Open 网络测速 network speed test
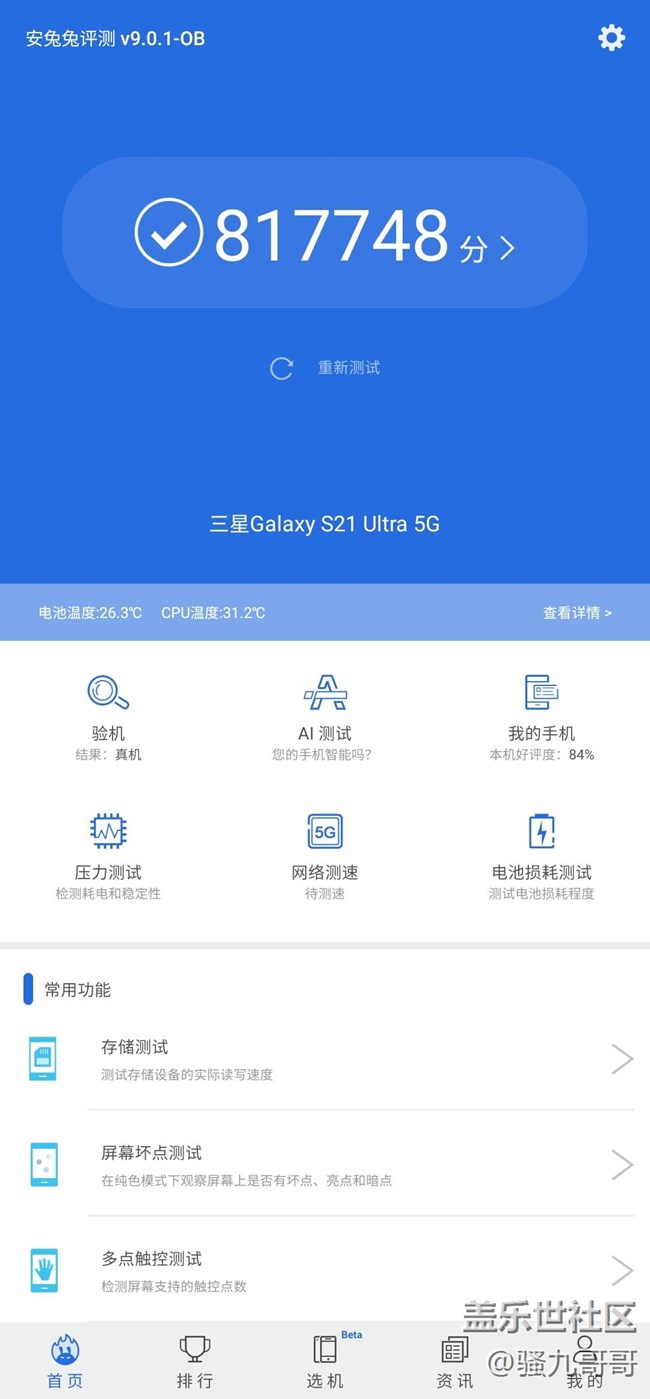The height and width of the screenshot is (1399, 650). (325, 855)
